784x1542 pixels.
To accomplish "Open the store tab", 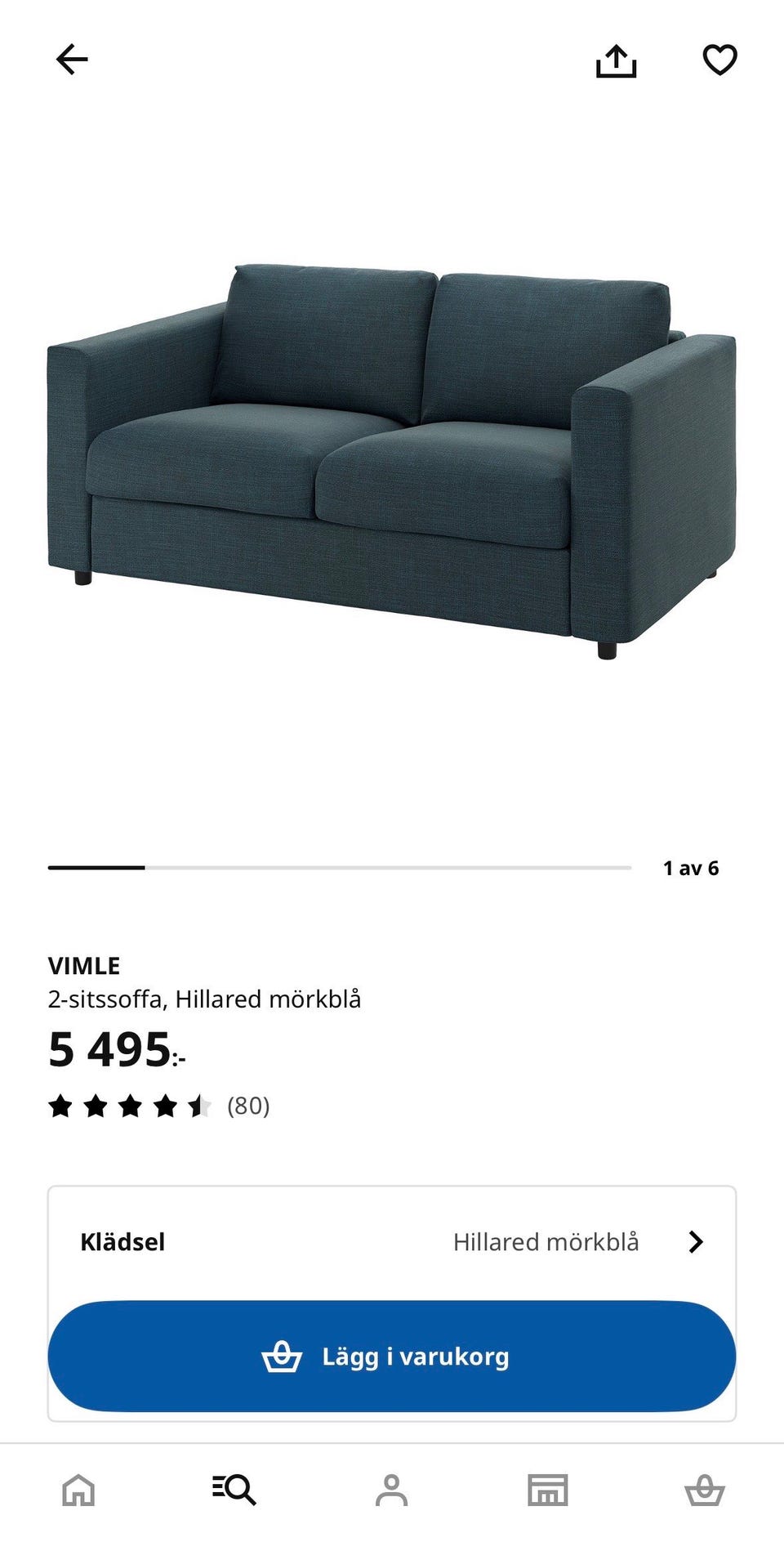I will click(548, 1491).
